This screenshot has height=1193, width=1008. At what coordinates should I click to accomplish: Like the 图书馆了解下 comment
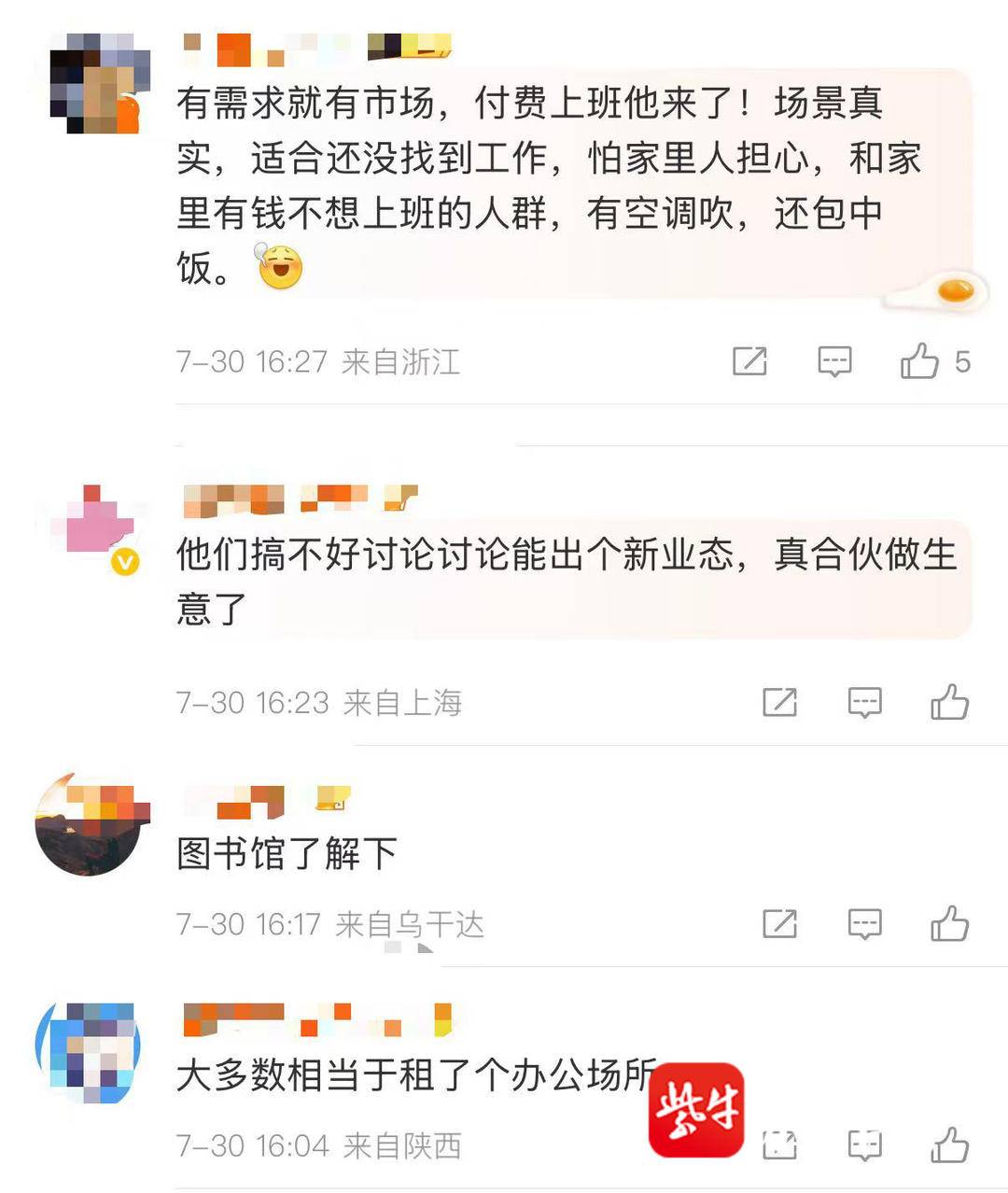[x=949, y=924]
